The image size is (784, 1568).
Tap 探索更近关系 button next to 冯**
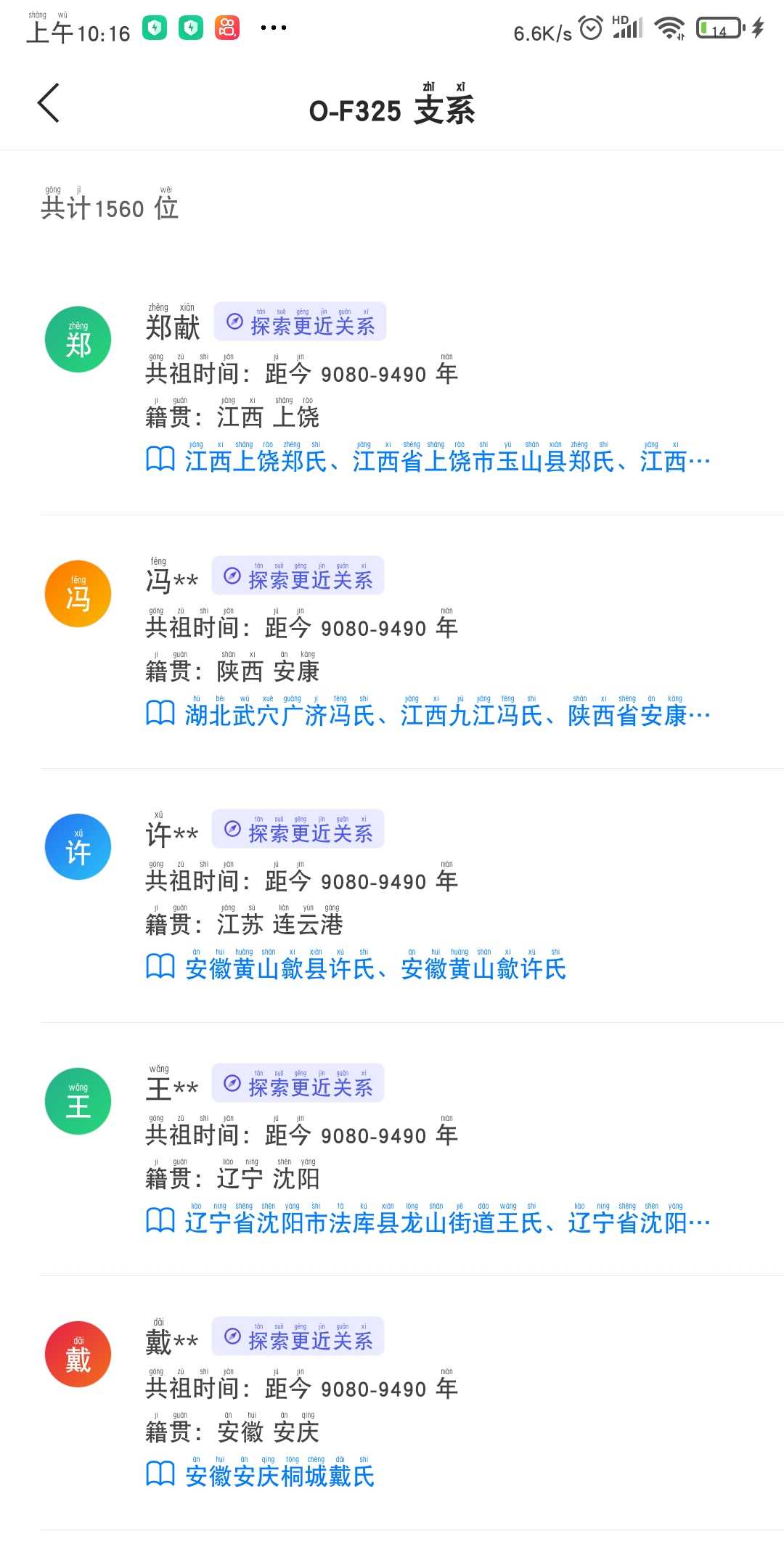298,576
